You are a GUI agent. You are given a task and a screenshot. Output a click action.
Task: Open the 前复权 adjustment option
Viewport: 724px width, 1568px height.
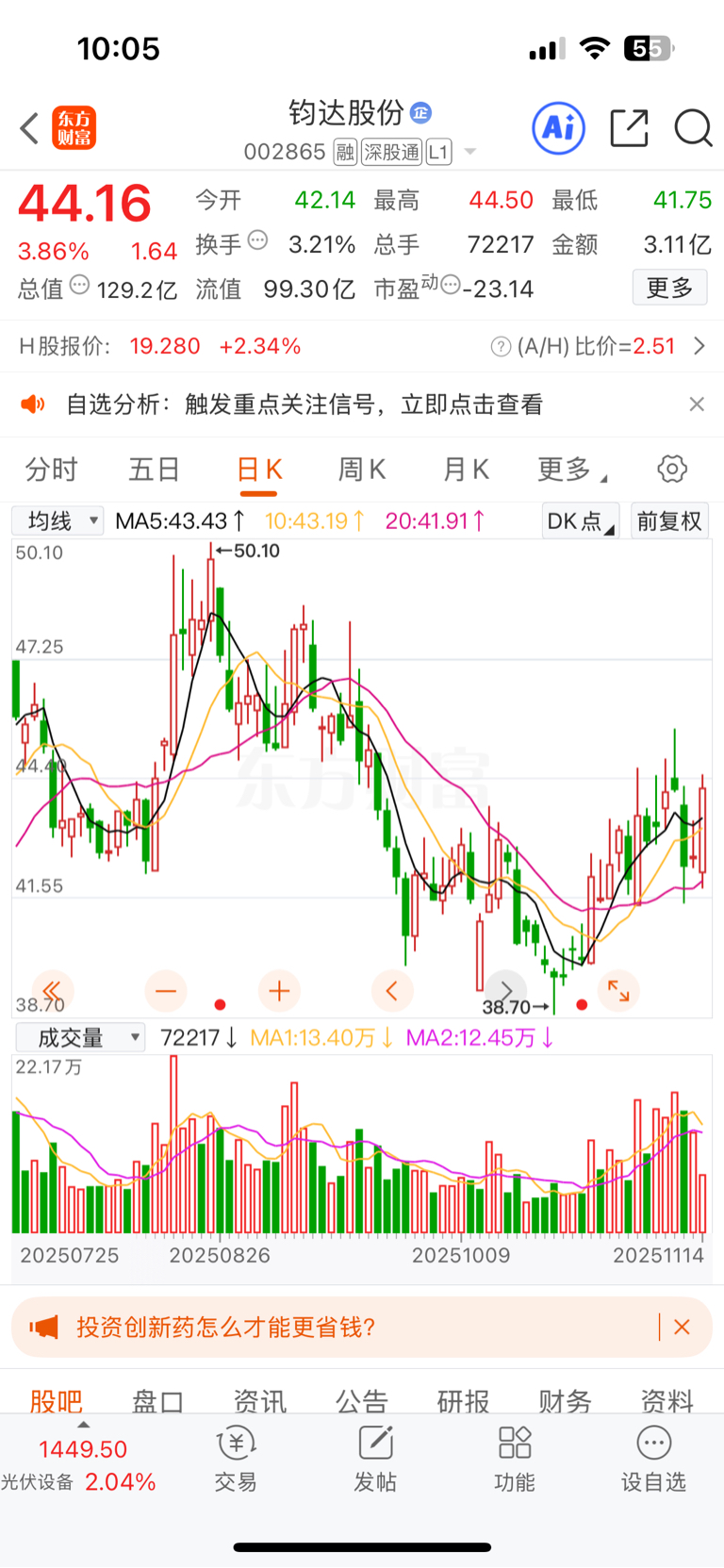(x=669, y=521)
